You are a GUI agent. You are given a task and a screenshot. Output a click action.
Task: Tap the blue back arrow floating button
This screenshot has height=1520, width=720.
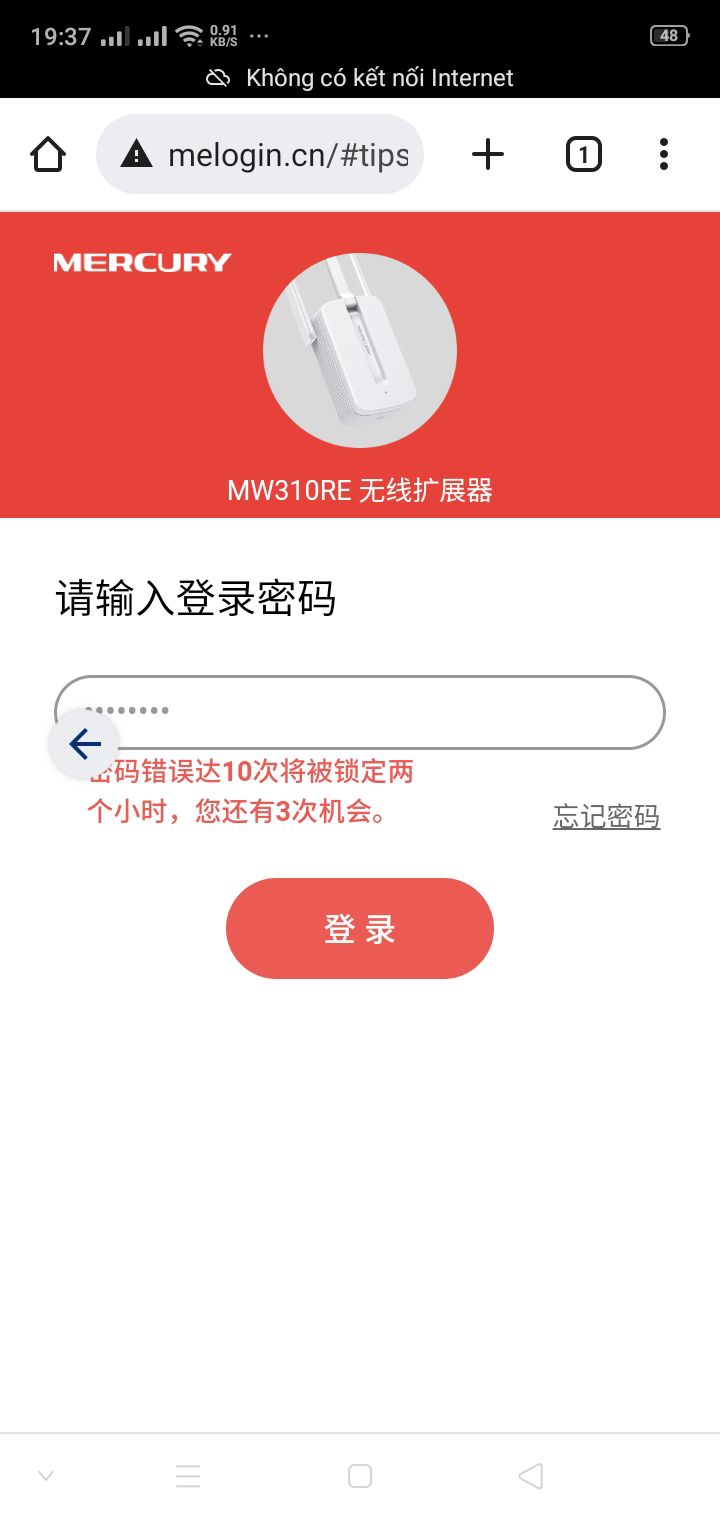pos(84,743)
